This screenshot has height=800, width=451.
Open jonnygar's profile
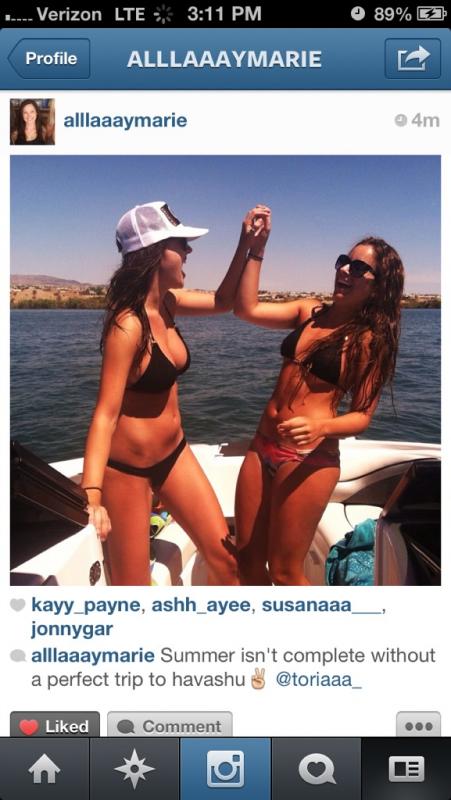pos(72,630)
